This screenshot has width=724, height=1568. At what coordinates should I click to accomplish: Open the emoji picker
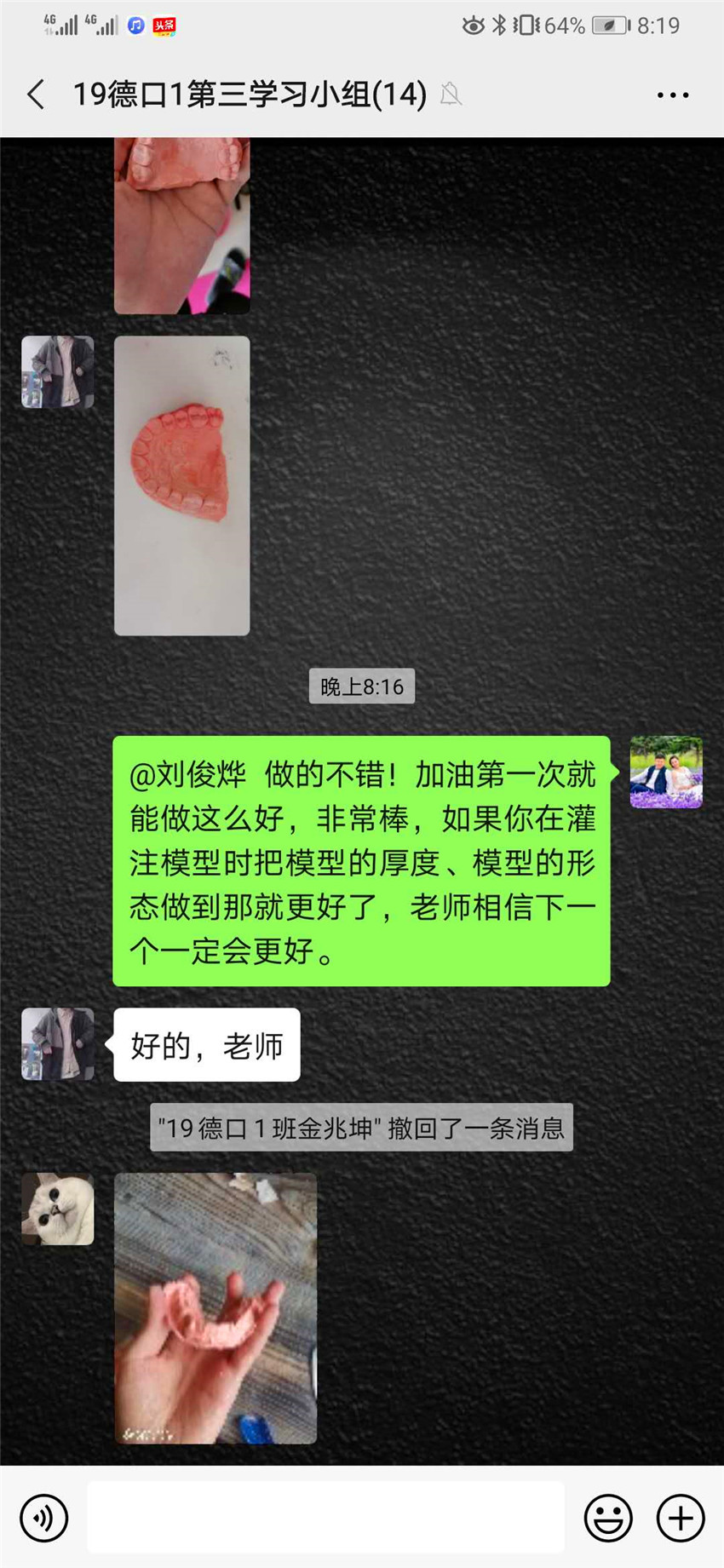(x=608, y=1517)
